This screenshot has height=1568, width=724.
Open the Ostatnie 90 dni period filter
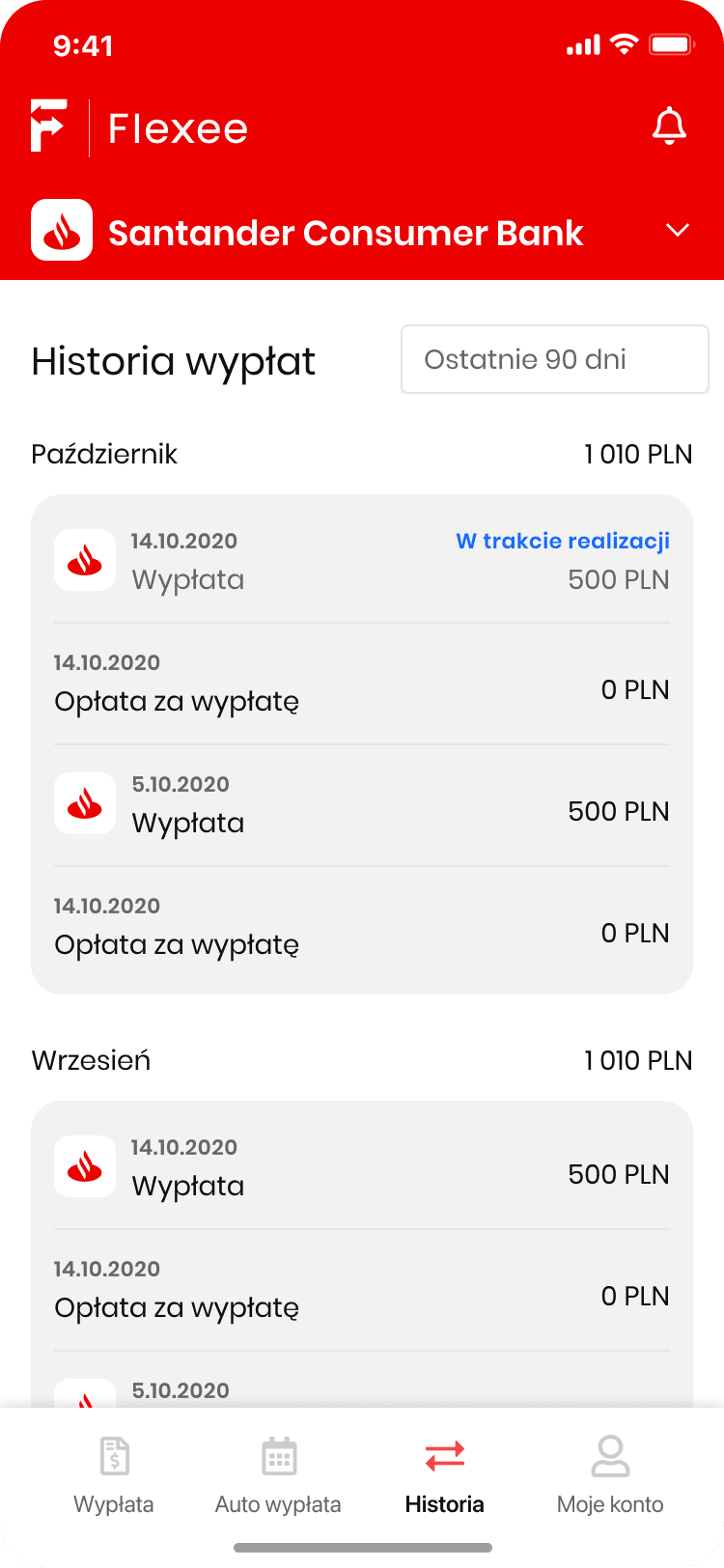(554, 359)
